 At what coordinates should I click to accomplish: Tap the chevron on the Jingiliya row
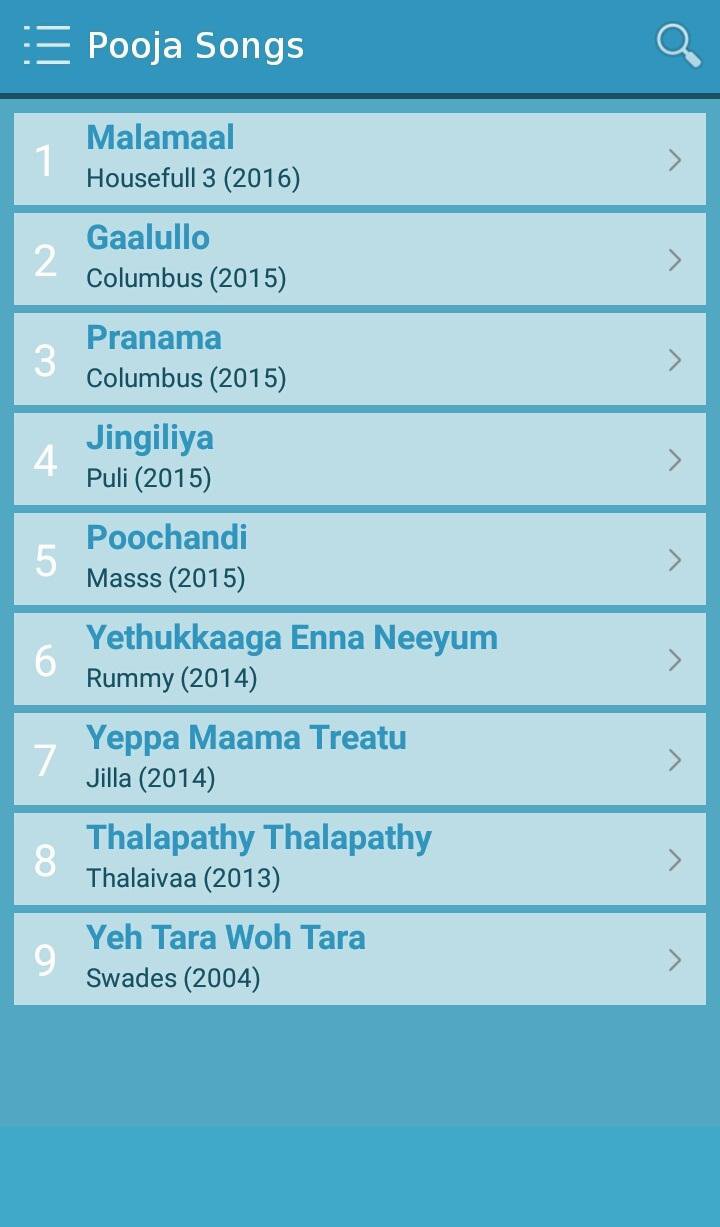point(675,459)
